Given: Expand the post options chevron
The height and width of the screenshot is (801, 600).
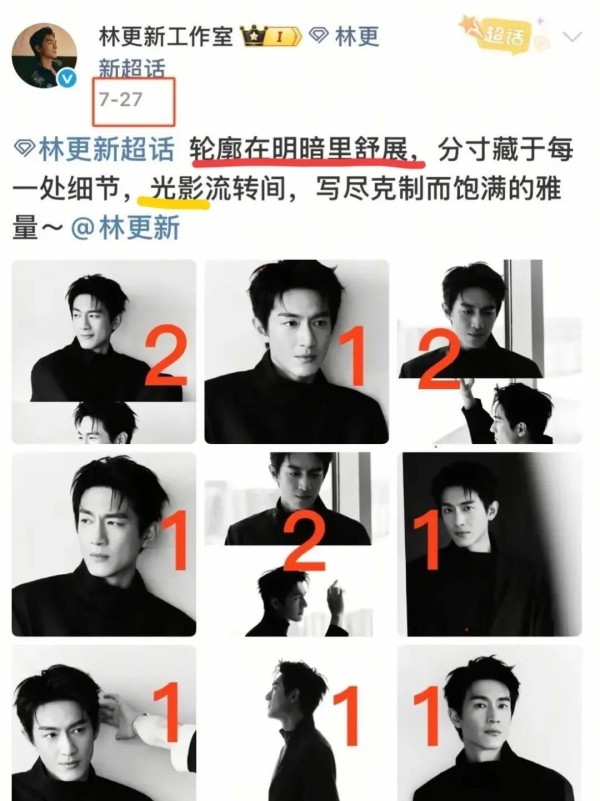Looking at the screenshot, I should click(573, 35).
